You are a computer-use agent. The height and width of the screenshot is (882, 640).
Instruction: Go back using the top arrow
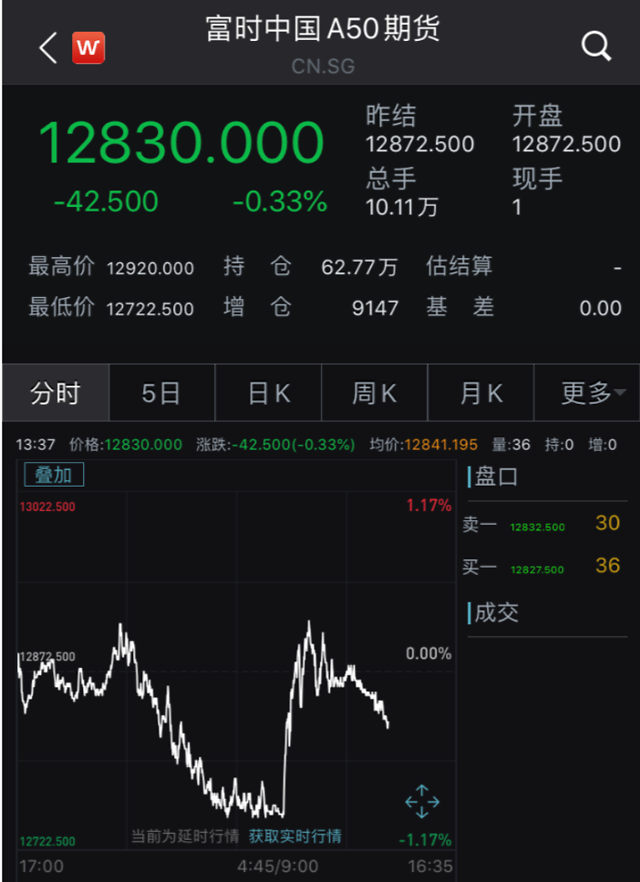pos(47,47)
